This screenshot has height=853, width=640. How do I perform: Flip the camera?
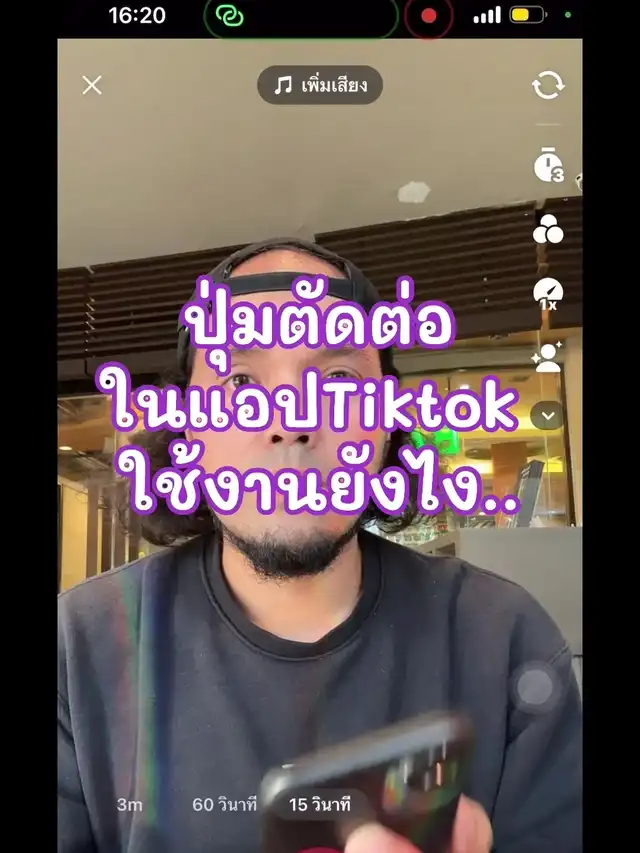click(x=548, y=85)
